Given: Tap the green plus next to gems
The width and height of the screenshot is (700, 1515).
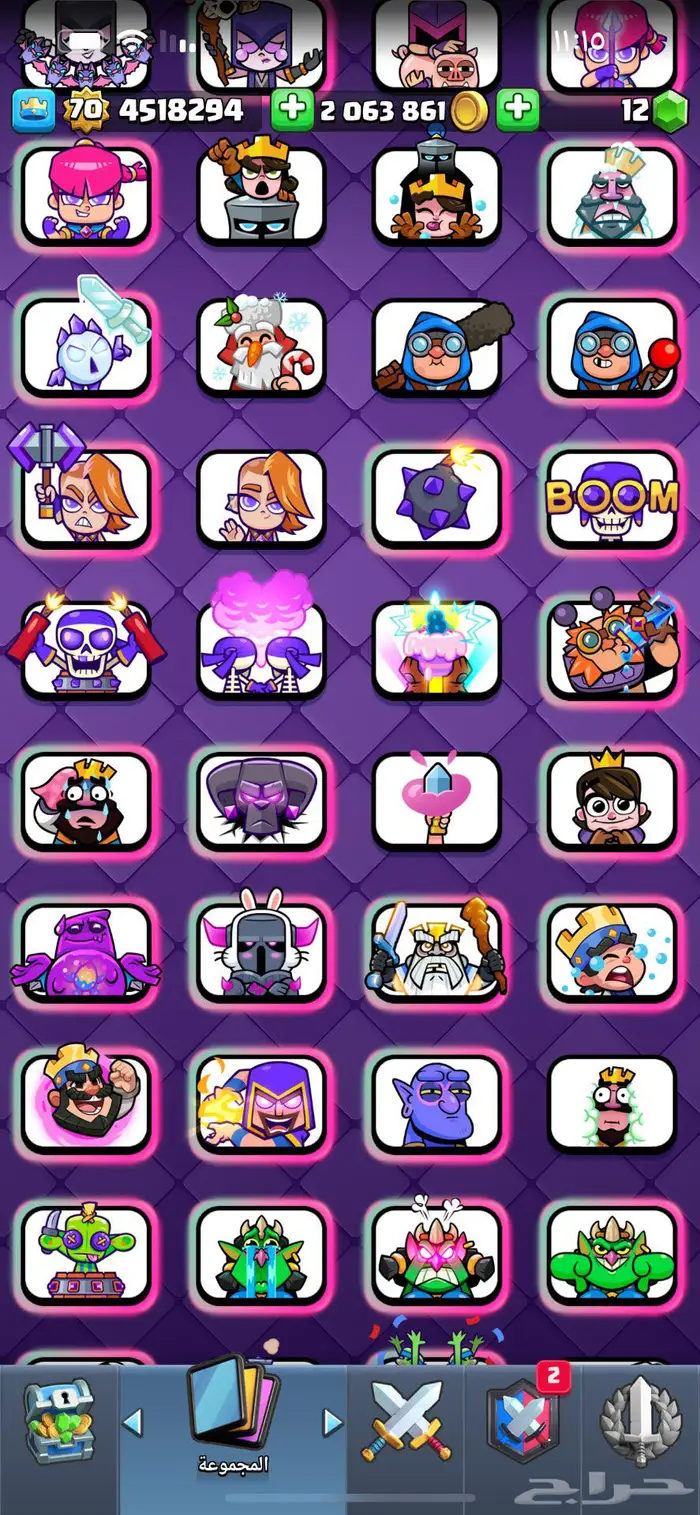Looking at the screenshot, I should tap(518, 110).
